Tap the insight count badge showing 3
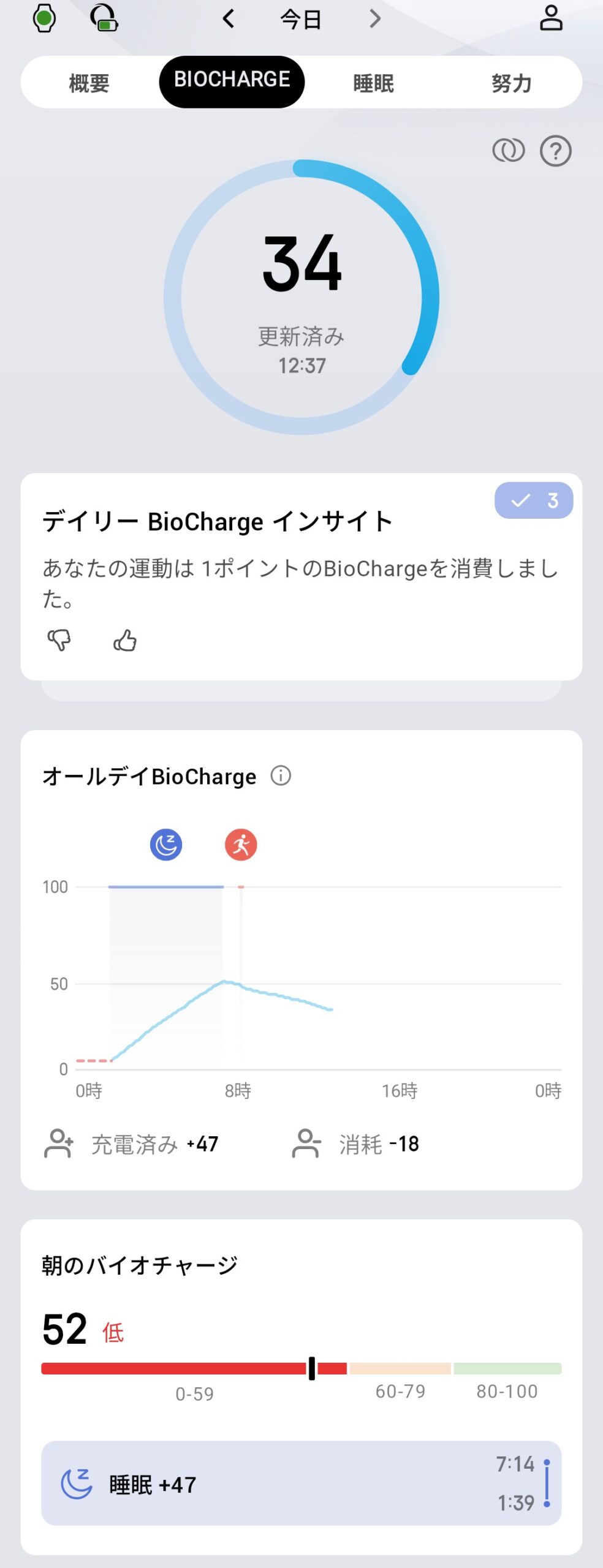This screenshot has height=1568, width=603. pyautogui.click(x=533, y=500)
